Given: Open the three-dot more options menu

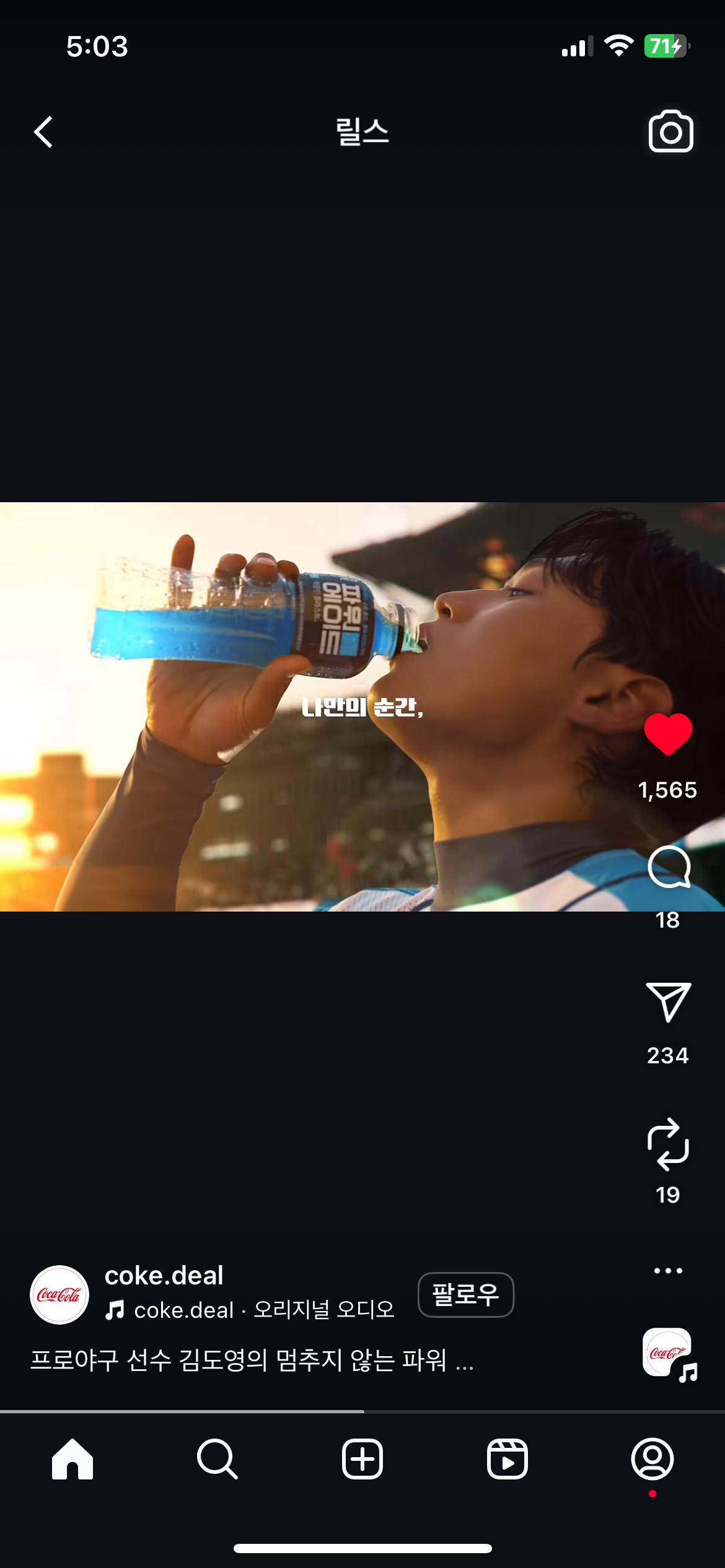Looking at the screenshot, I should pyautogui.click(x=668, y=1271).
